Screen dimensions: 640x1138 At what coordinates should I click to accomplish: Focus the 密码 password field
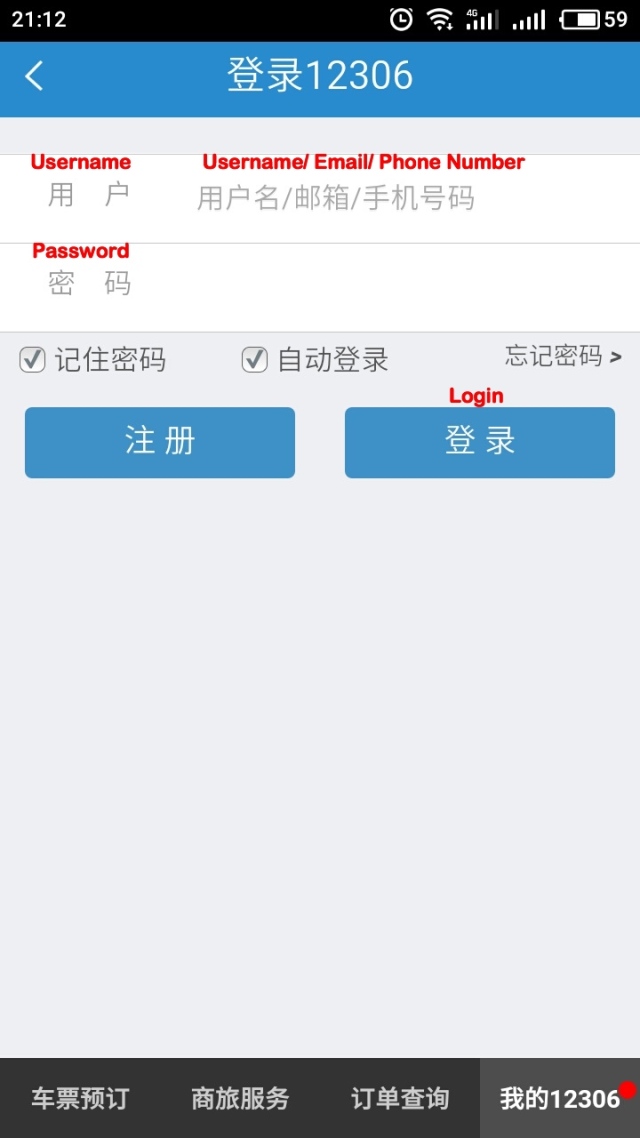[x=400, y=287]
